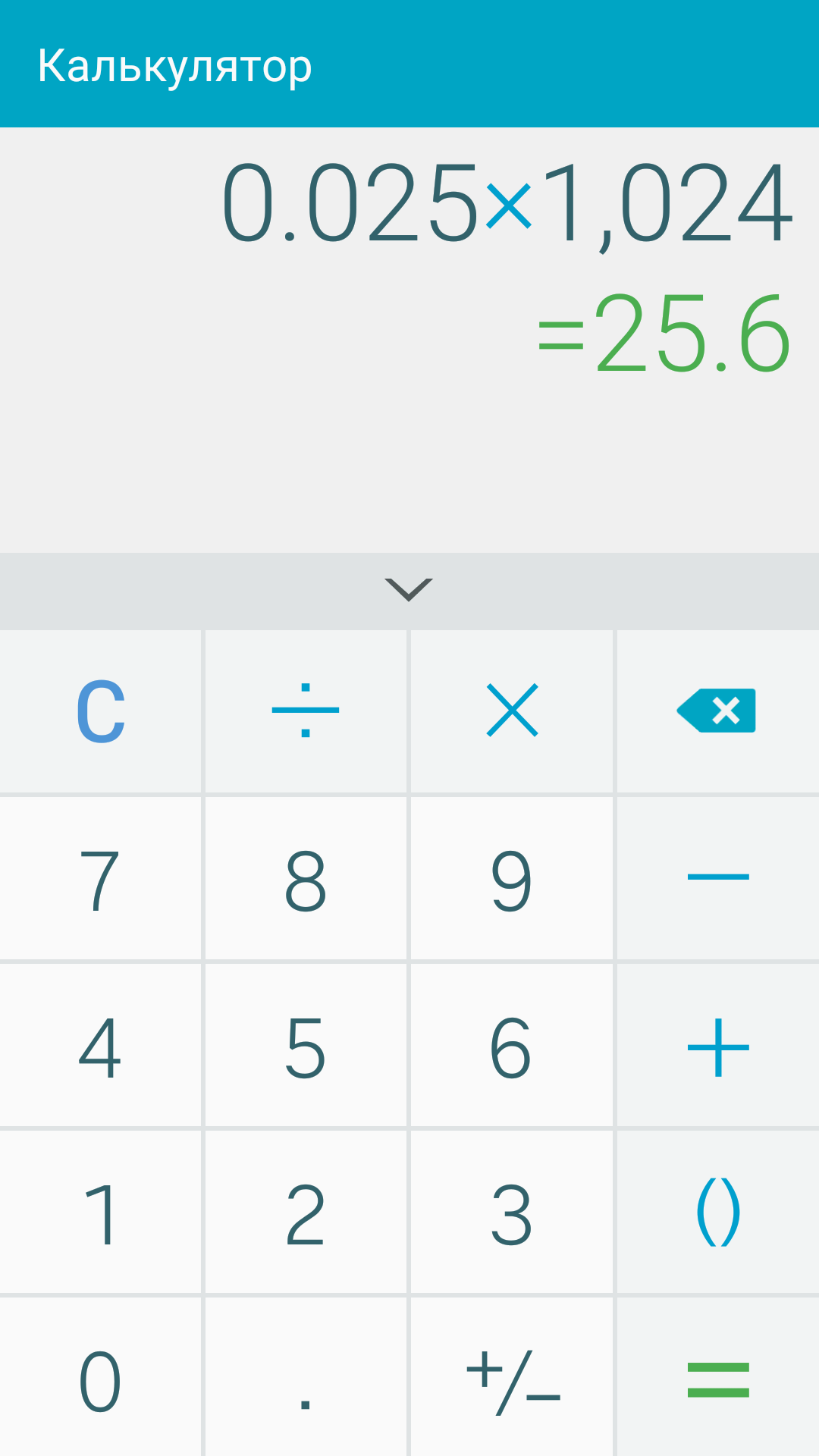Tap the plus operator key
The image size is (819, 1456).
coord(717,1045)
